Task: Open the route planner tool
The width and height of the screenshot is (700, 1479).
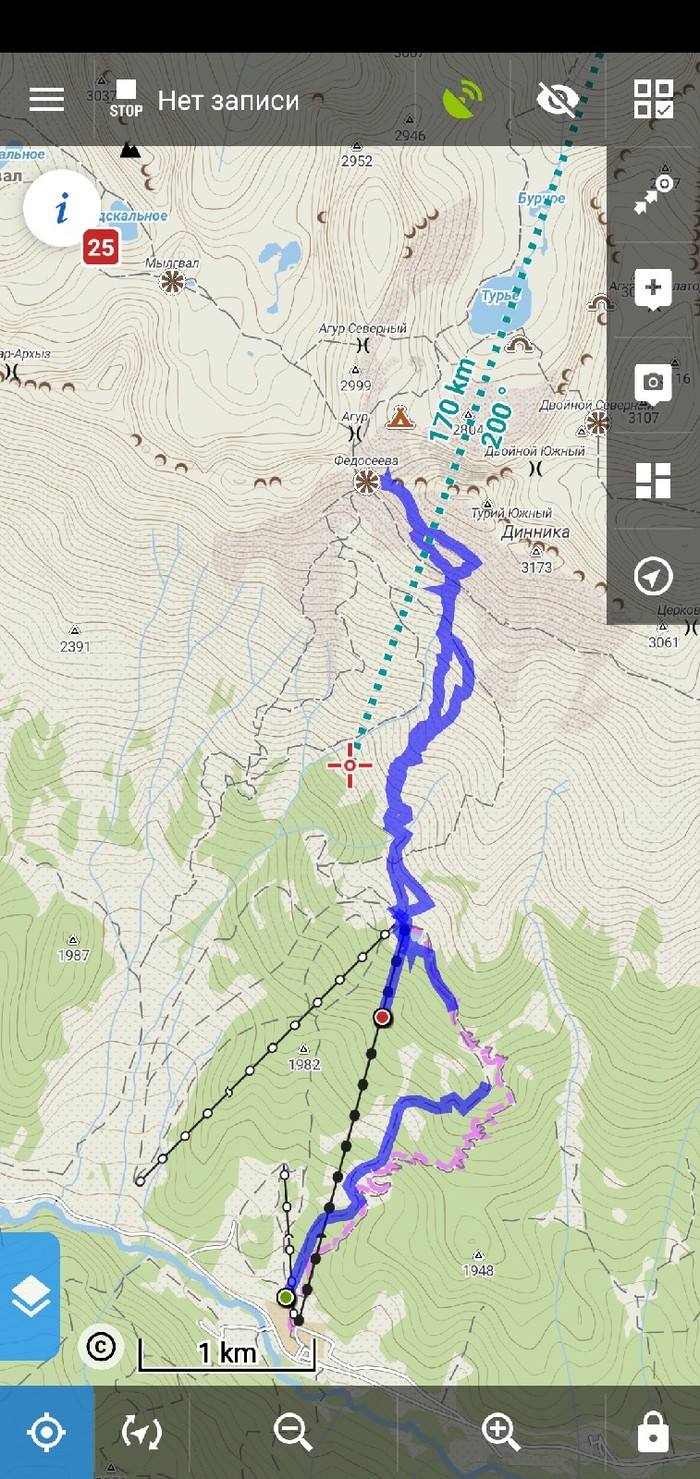Action: pyautogui.click(x=653, y=195)
